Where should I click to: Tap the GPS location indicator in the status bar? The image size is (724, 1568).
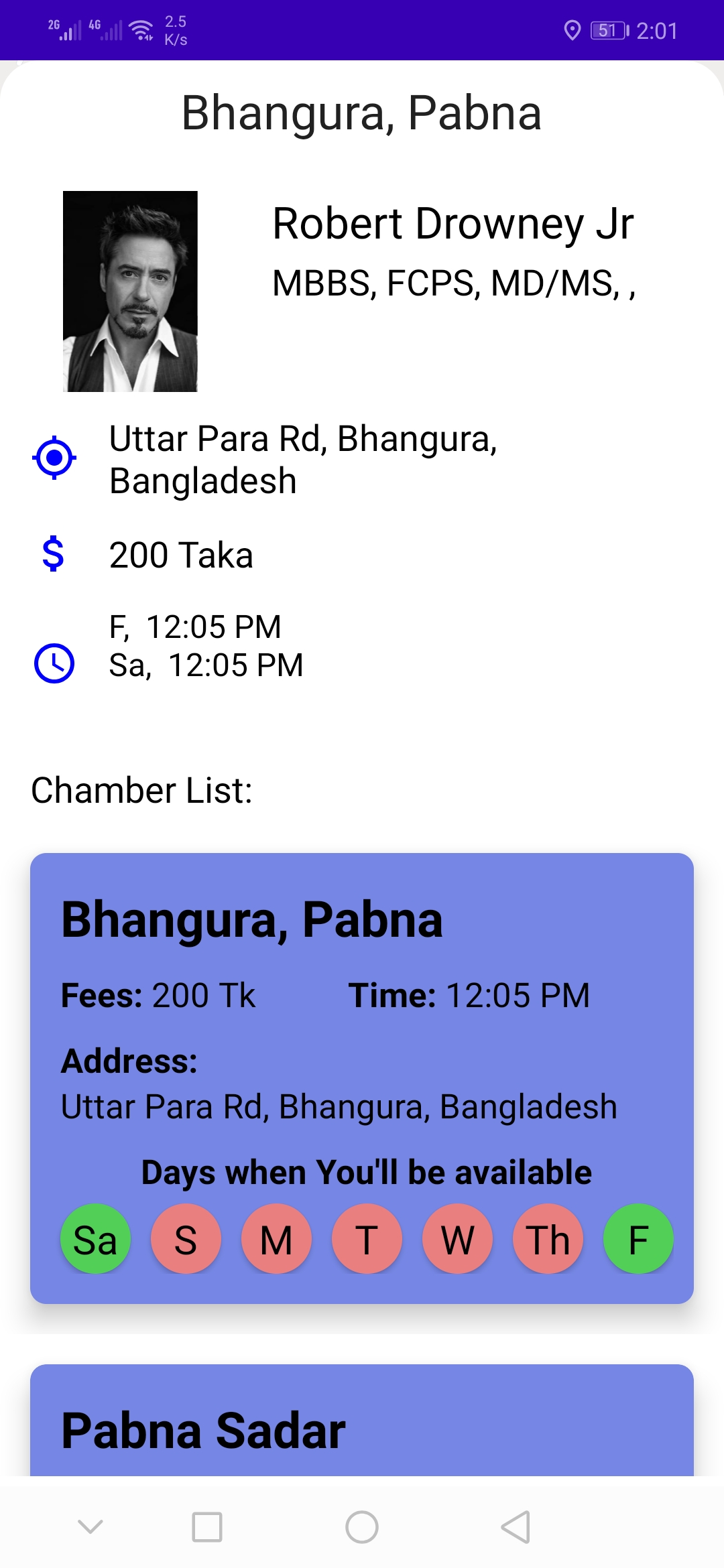click(x=573, y=29)
